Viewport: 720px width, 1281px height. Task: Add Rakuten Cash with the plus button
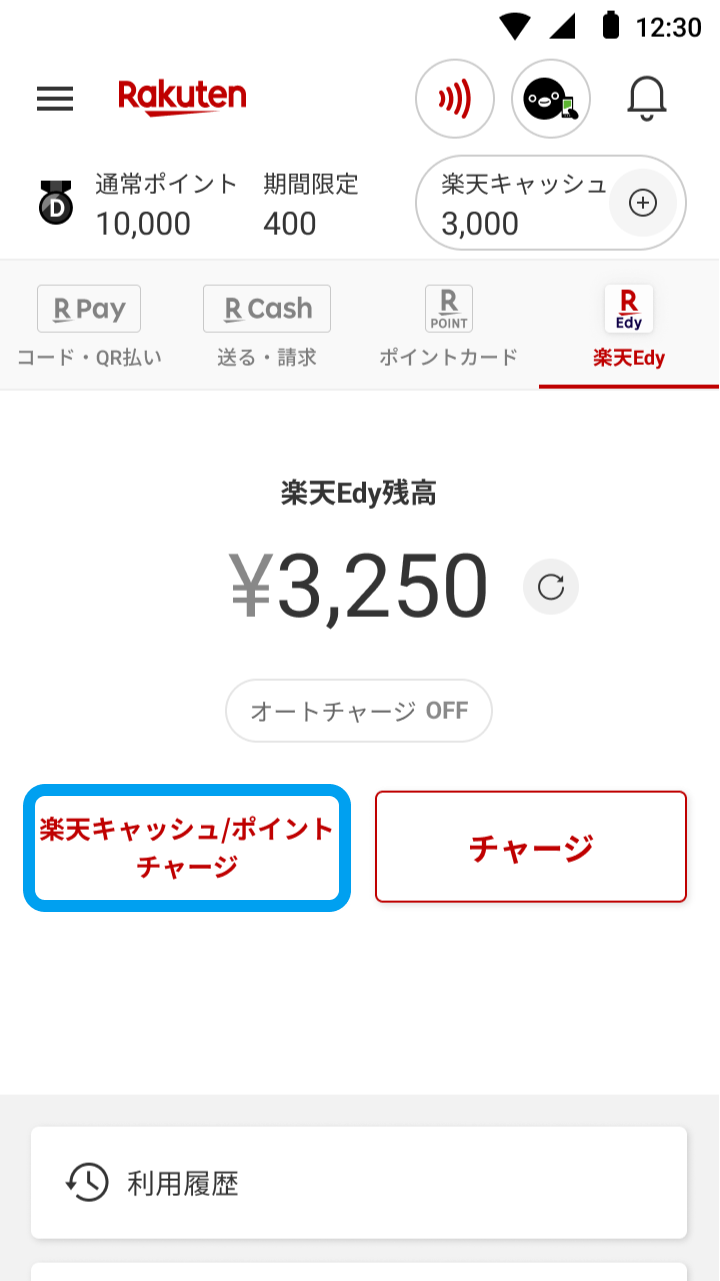tap(642, 203)
